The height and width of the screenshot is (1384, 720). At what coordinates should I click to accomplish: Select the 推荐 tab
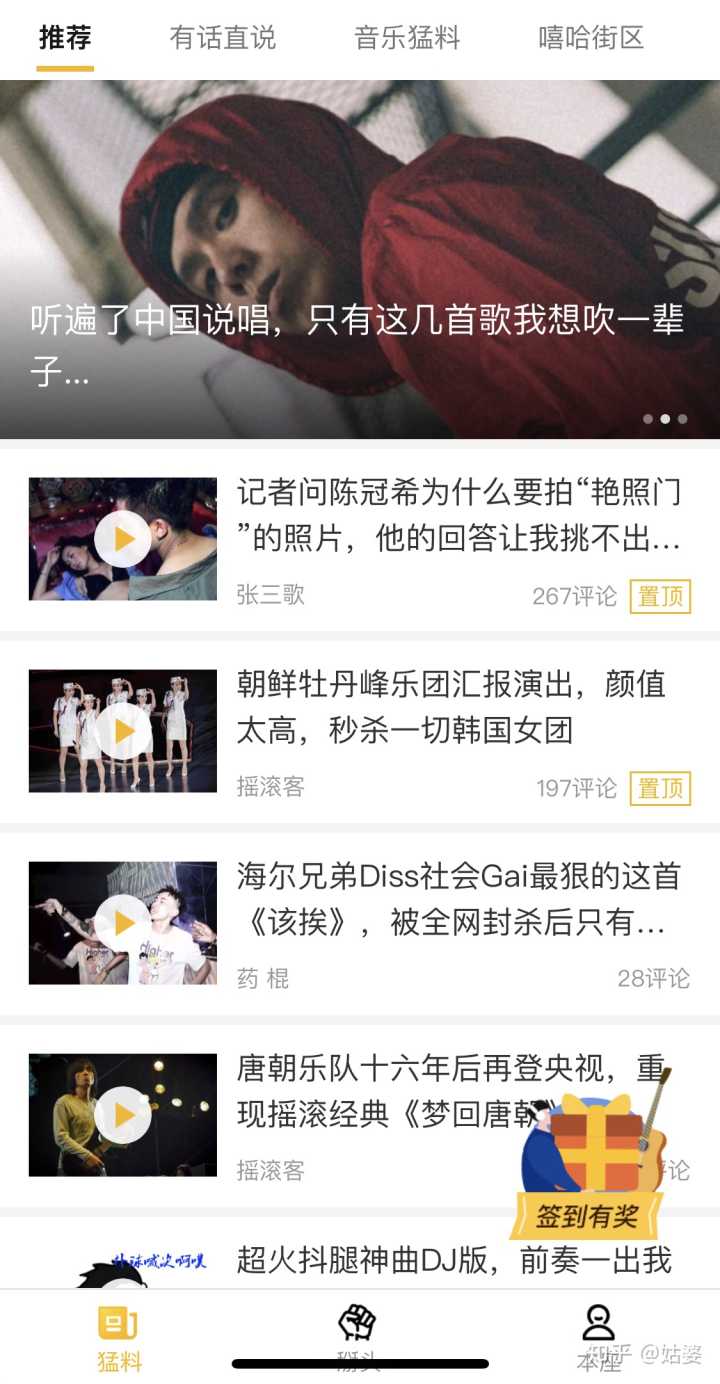[65, 38]
